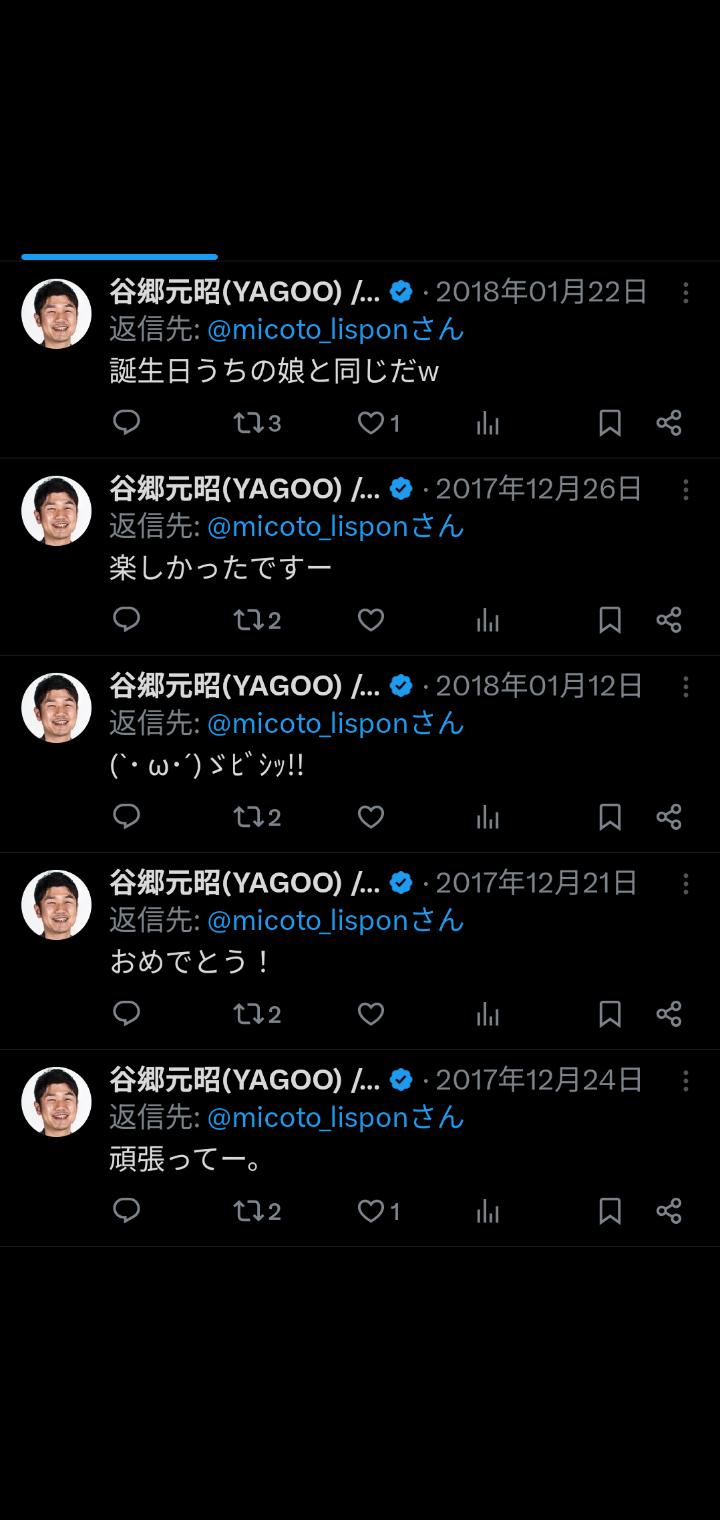The image size is (720, 1520).
Task: Like the tweet 誕生日うちの娘と同じだw
Action: [x=371, y=423]
